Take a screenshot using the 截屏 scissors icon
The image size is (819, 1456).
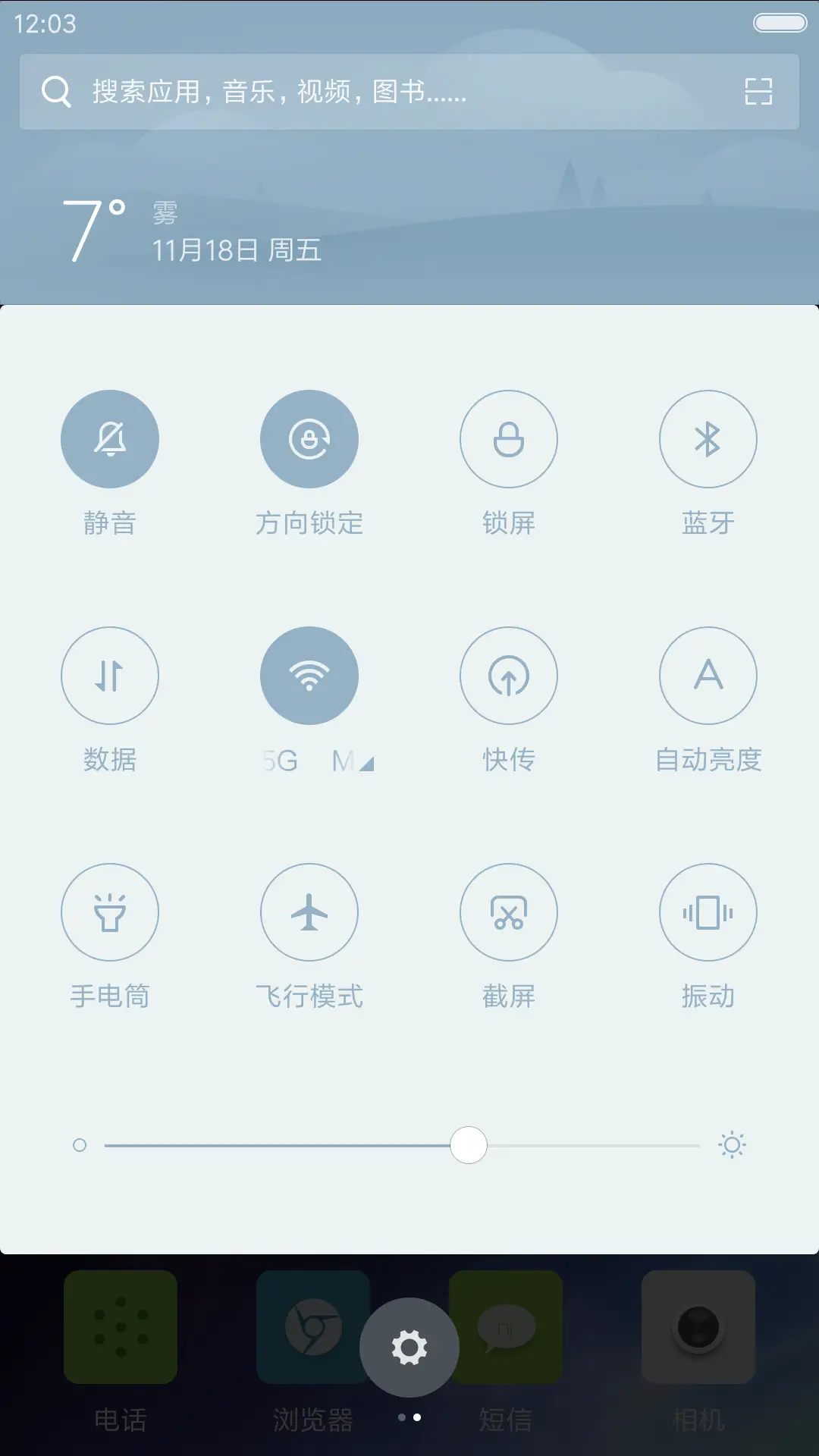coord(509,912)
